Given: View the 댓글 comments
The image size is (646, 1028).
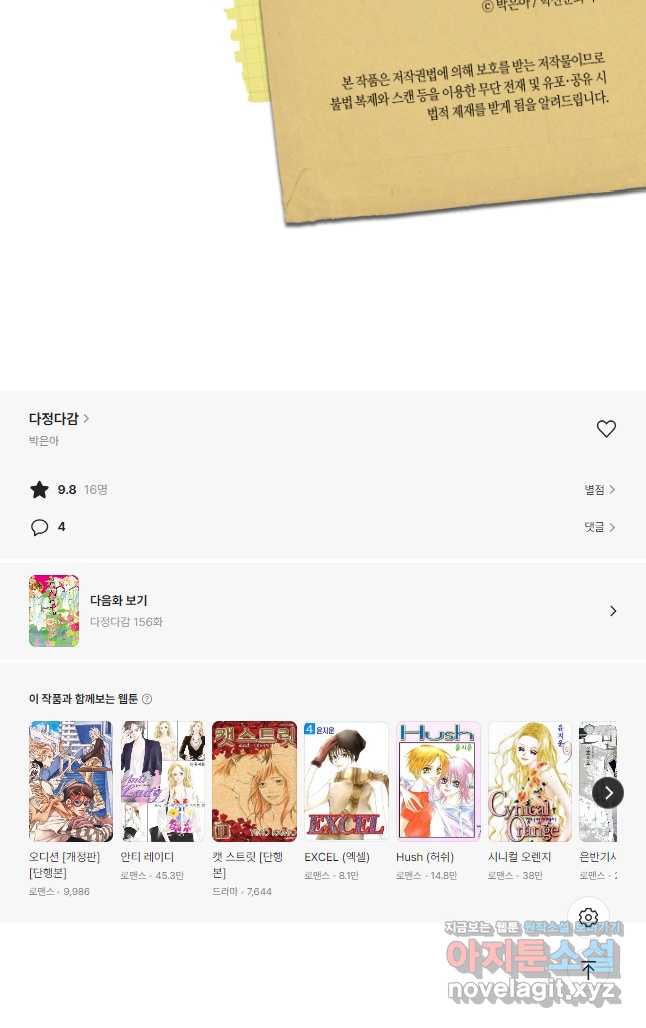Looking at the screenshot, I should pyautogui.click(x=599, y=527).
